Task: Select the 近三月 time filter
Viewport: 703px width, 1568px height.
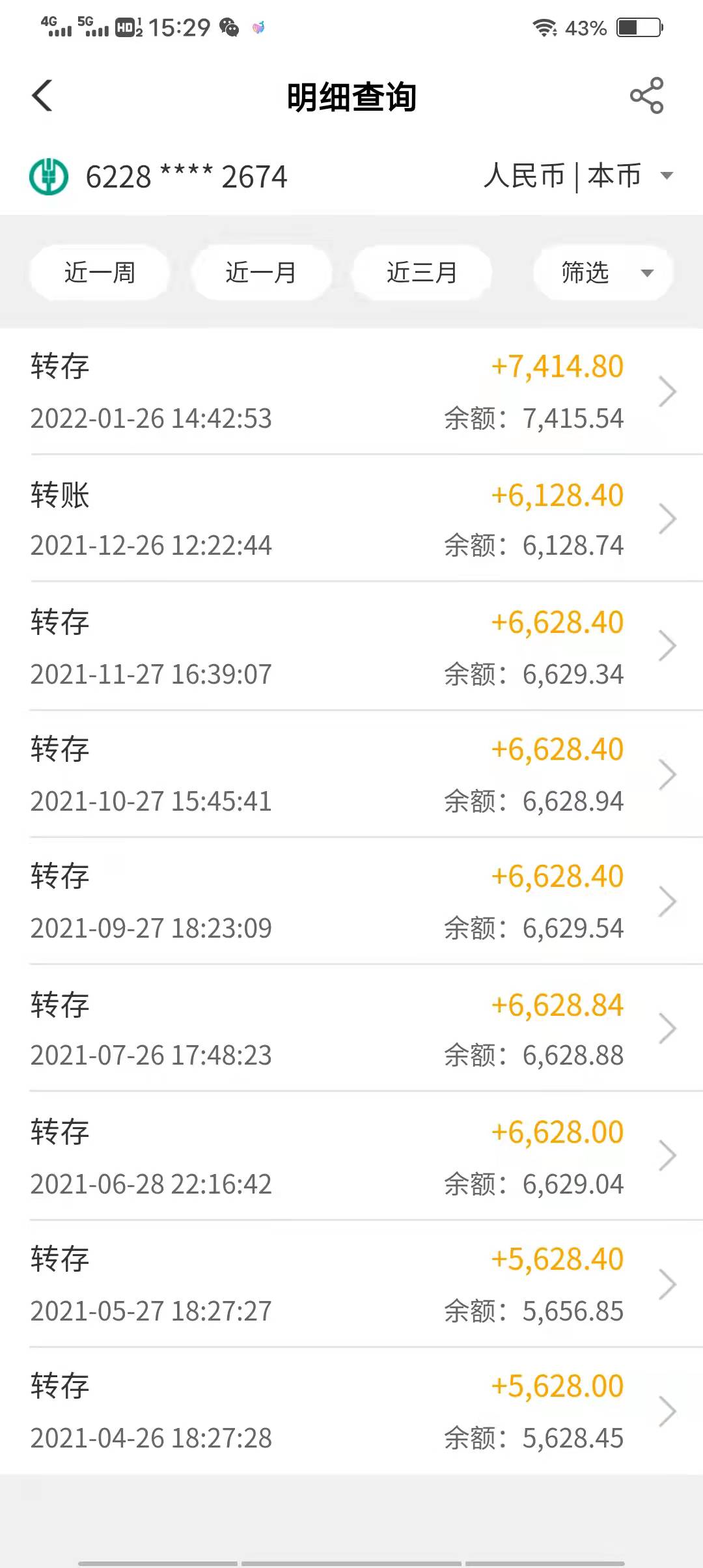Action: tap(422, 272)
